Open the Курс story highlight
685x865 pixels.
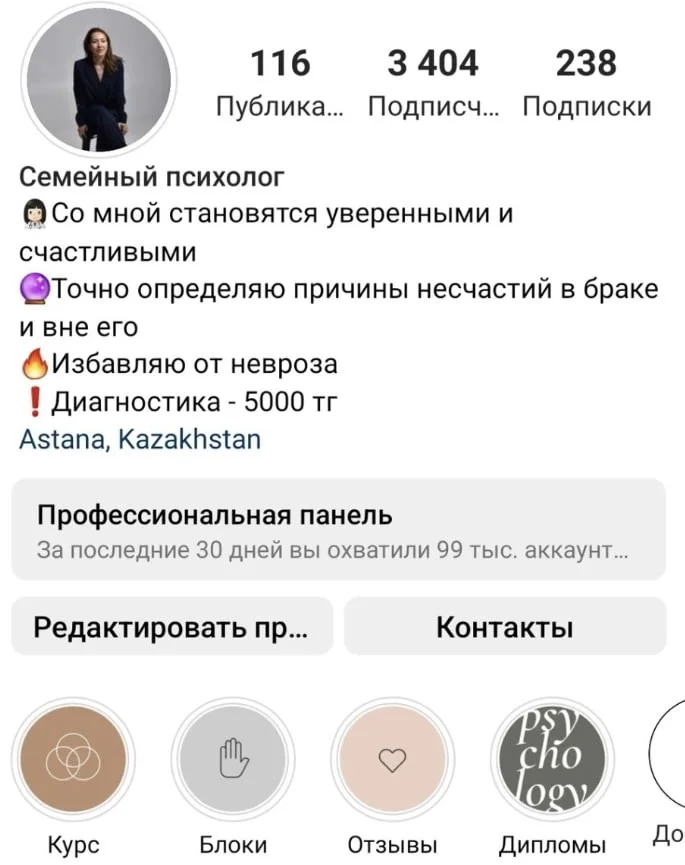pos(73,759)
